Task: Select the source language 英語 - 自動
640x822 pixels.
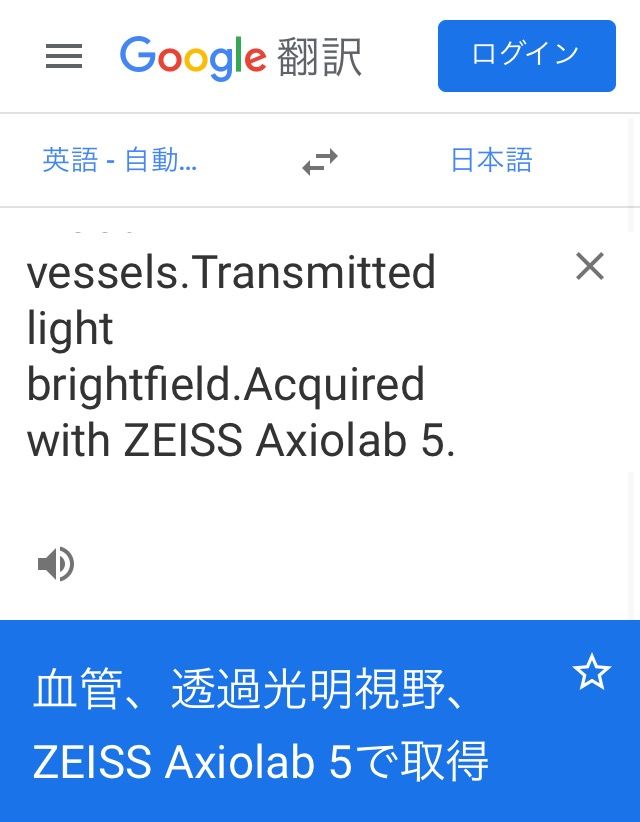Action: click(120, 160)
